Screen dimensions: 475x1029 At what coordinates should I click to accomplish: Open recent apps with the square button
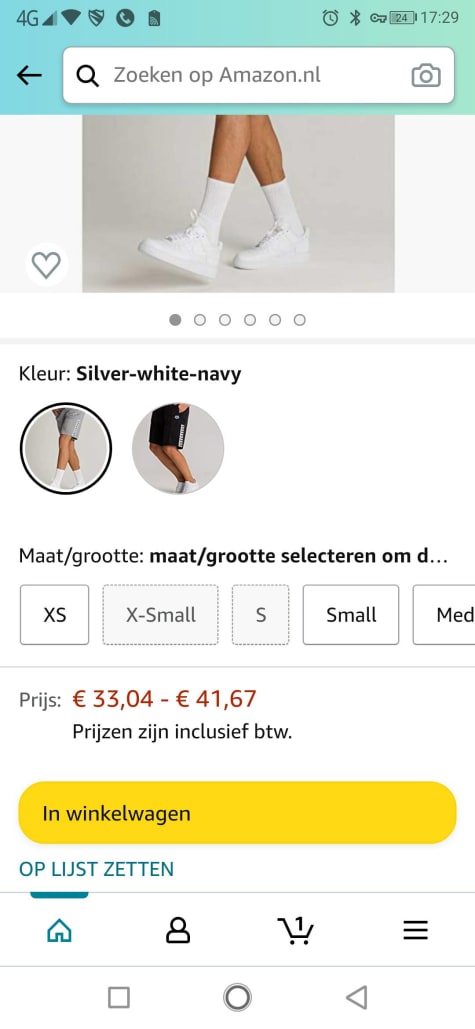(x=119, y=998)
